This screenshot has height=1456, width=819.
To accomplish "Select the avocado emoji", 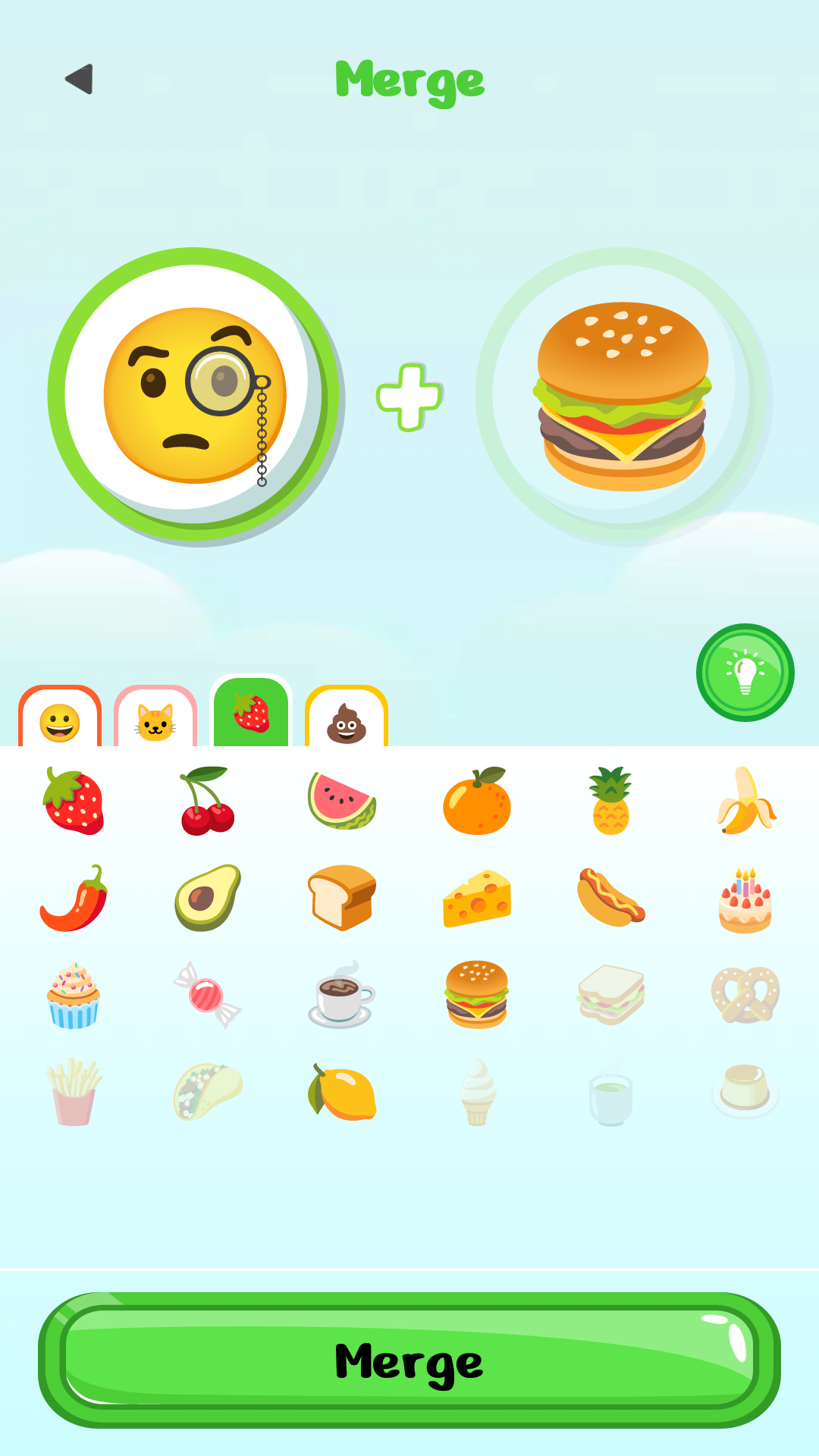I will point(206,899).
